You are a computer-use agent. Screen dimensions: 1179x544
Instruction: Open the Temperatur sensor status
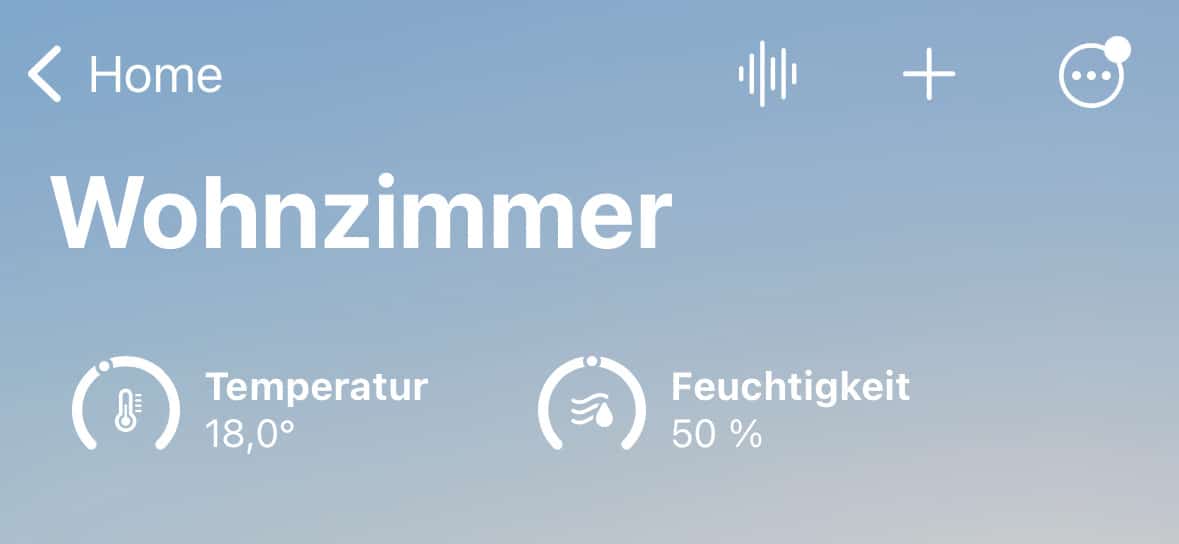(x=250, y=404)
